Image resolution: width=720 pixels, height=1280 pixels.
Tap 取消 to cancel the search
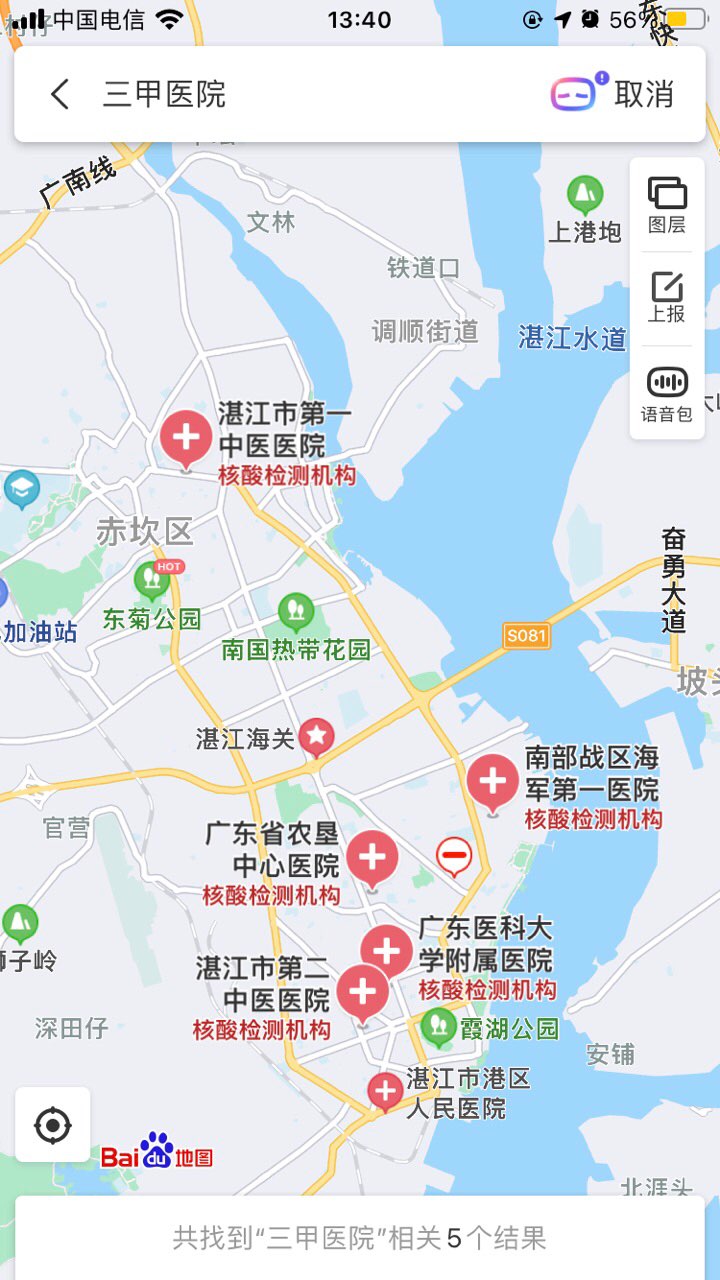tap(644, 95)
